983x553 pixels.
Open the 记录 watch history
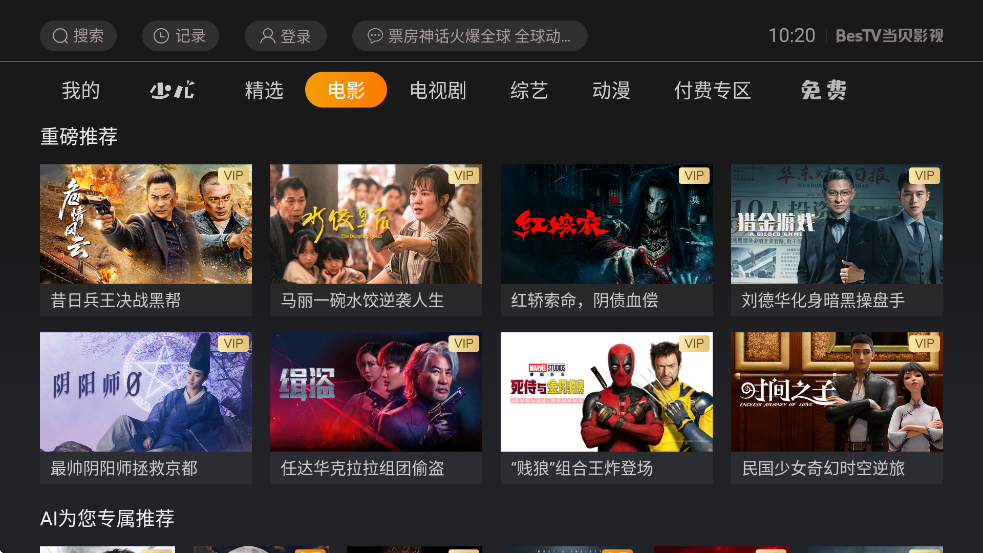pos(180,36)
